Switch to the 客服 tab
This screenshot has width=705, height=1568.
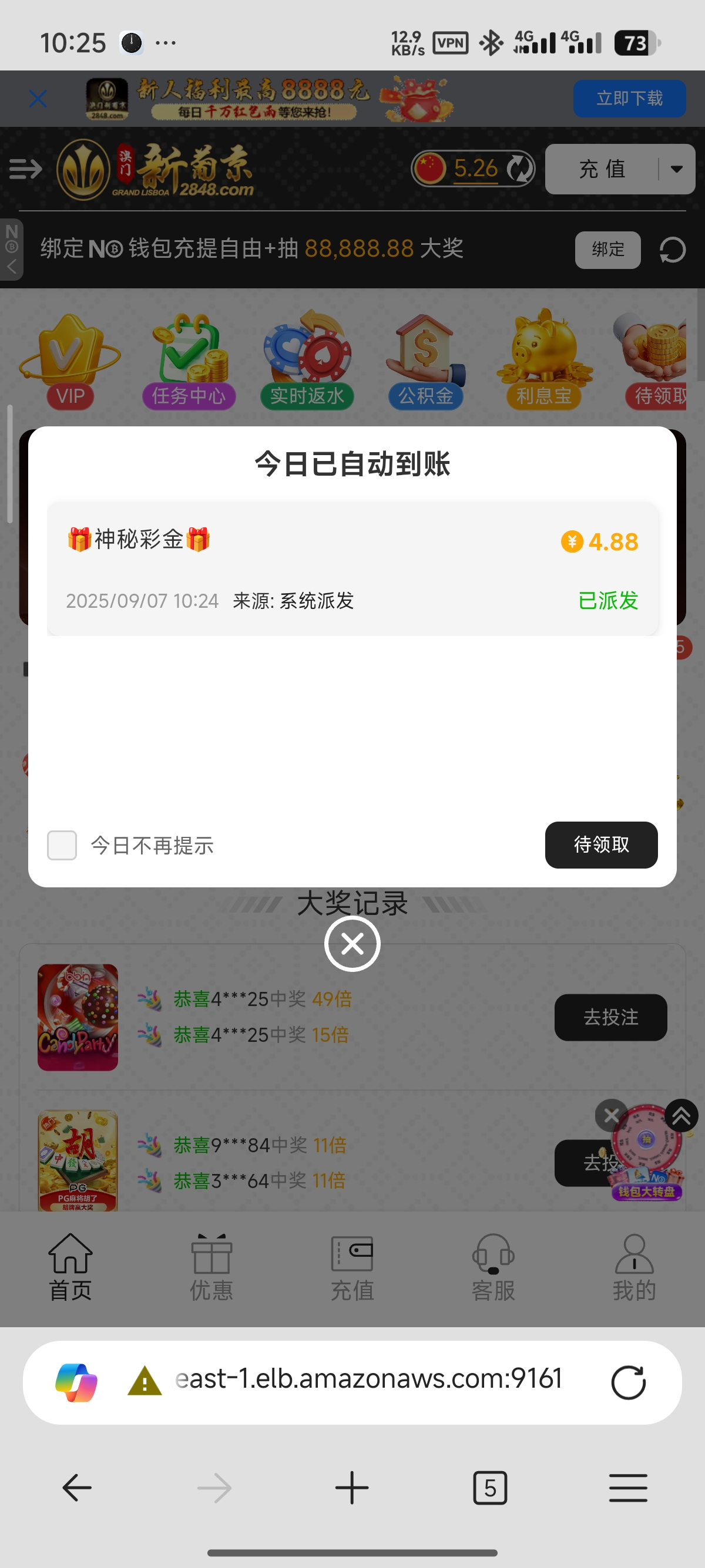[493, 1267]
